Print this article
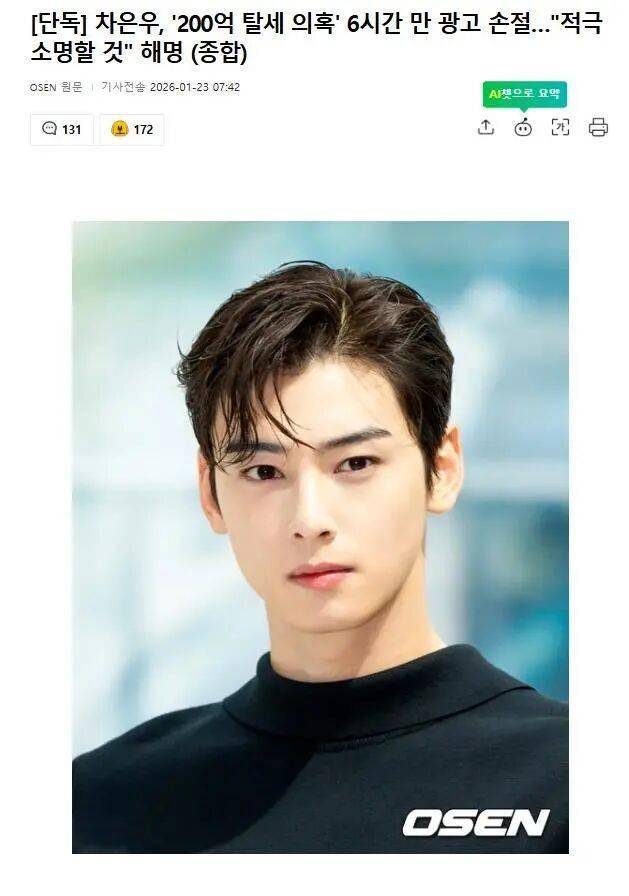This screenshot has width=629, height=896. 598,127
